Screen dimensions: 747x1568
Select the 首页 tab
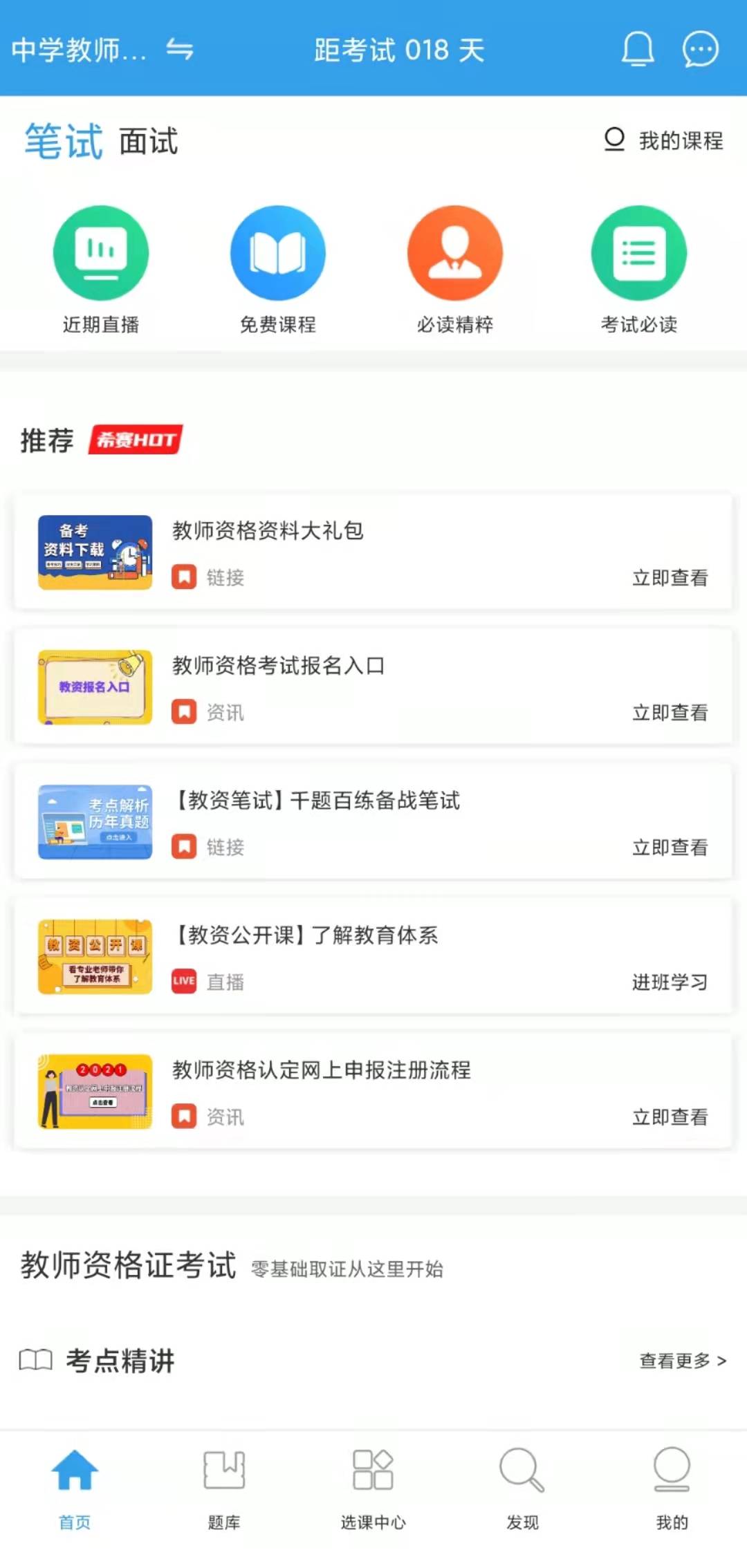tap(75, 1486)
